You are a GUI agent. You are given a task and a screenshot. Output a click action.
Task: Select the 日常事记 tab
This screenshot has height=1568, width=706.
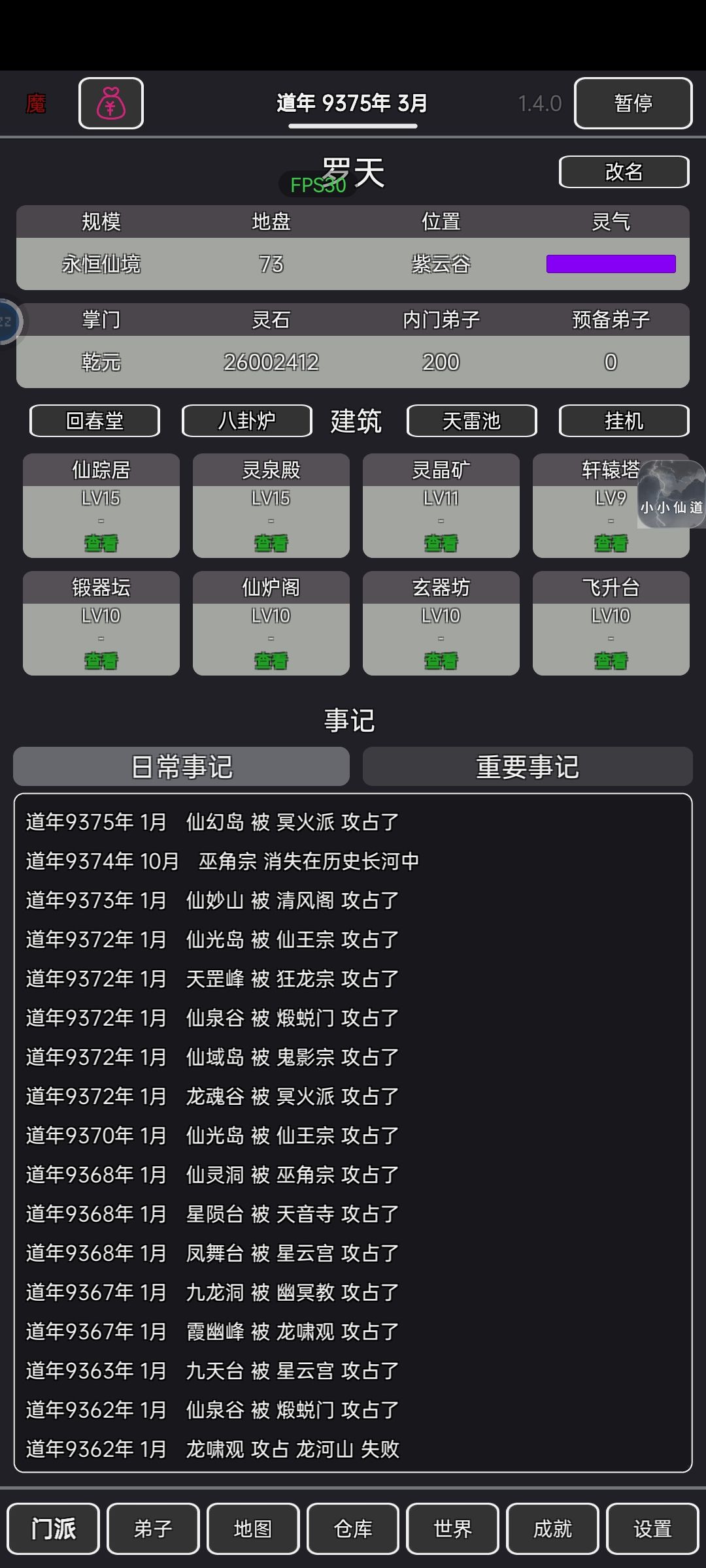click(181, 766)
